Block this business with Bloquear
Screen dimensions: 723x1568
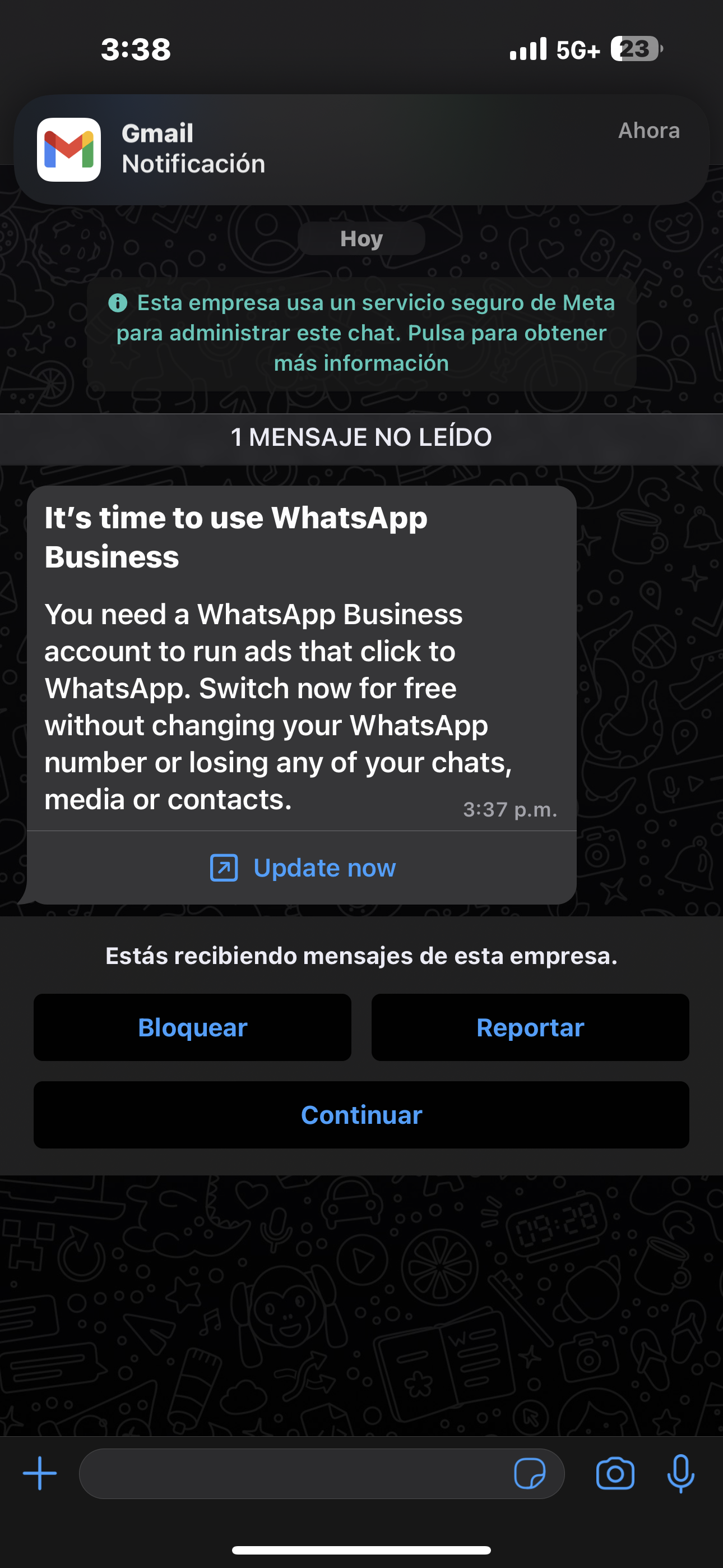coord(192,1027)
